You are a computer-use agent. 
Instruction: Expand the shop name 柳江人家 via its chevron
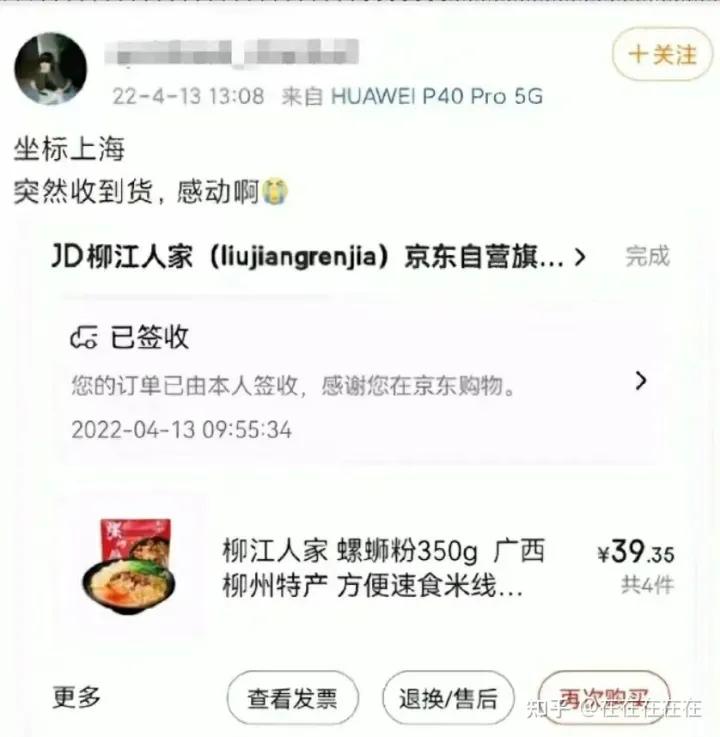[581, 256]
